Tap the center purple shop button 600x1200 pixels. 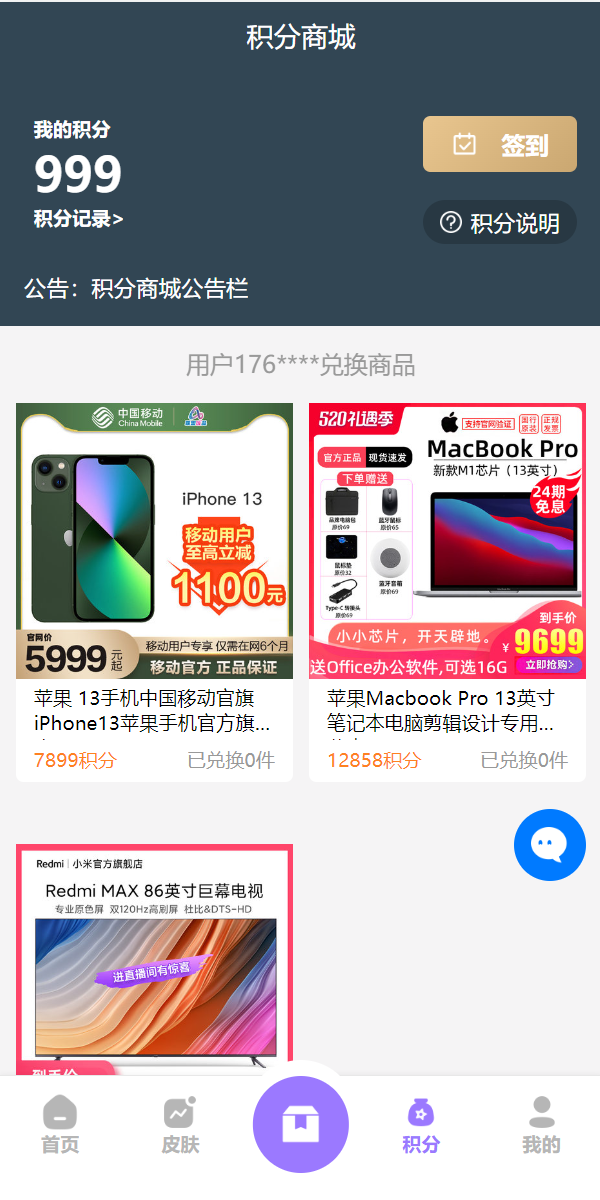300,1124
